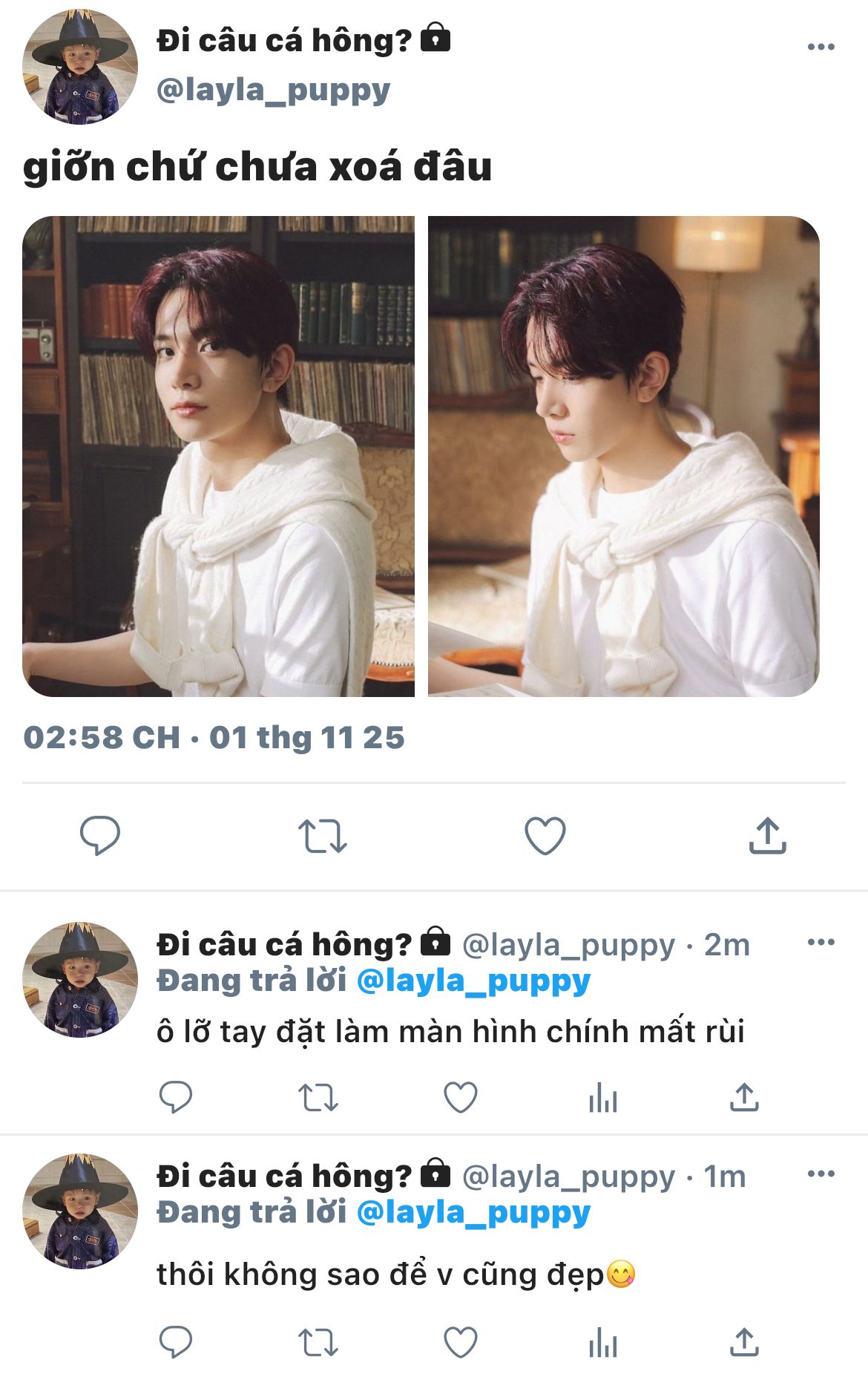
Task: View analytics of the 1m reply
Action: click(602, 1342)
